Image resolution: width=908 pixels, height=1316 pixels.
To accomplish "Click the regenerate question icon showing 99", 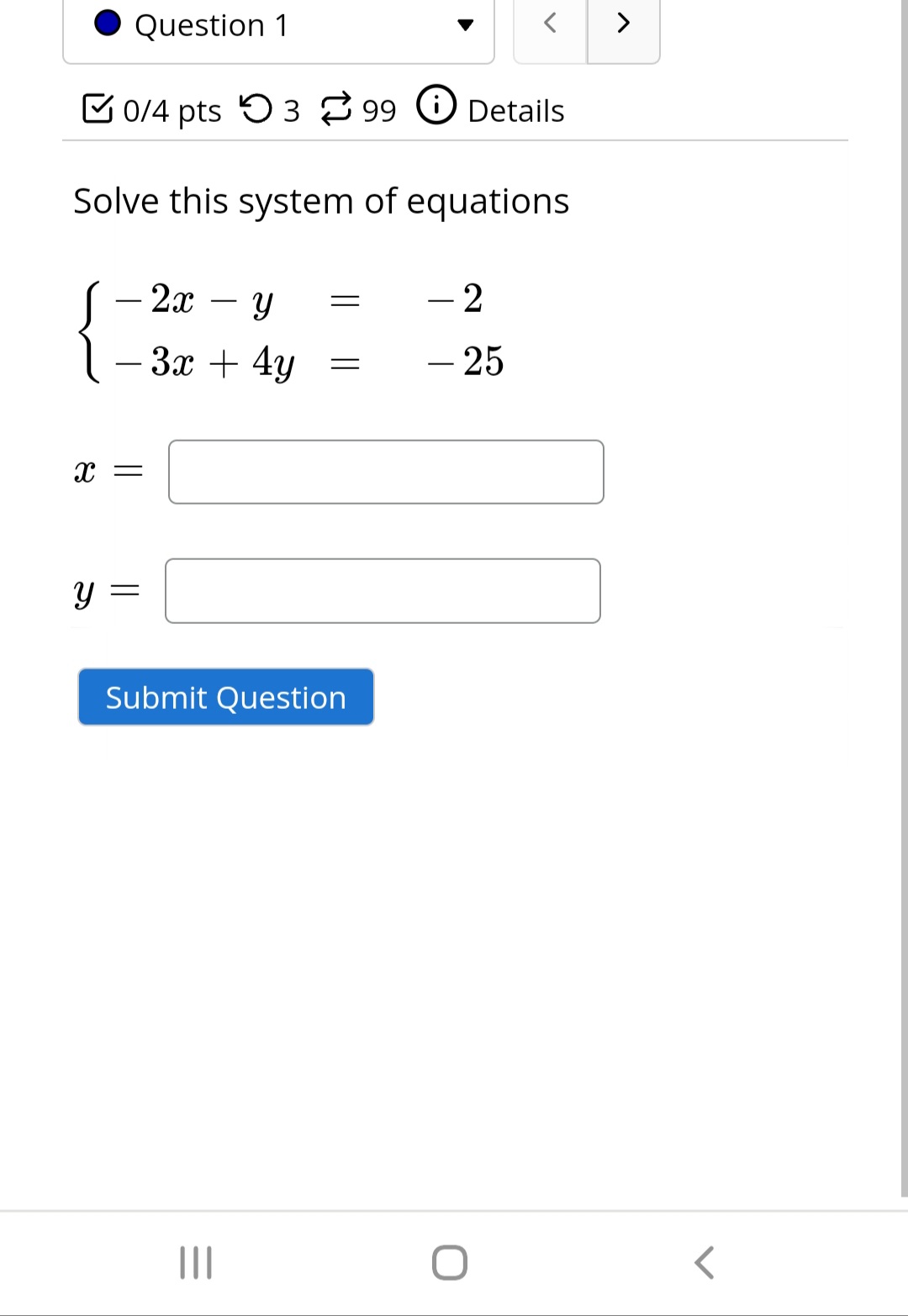I will point(336,108).
